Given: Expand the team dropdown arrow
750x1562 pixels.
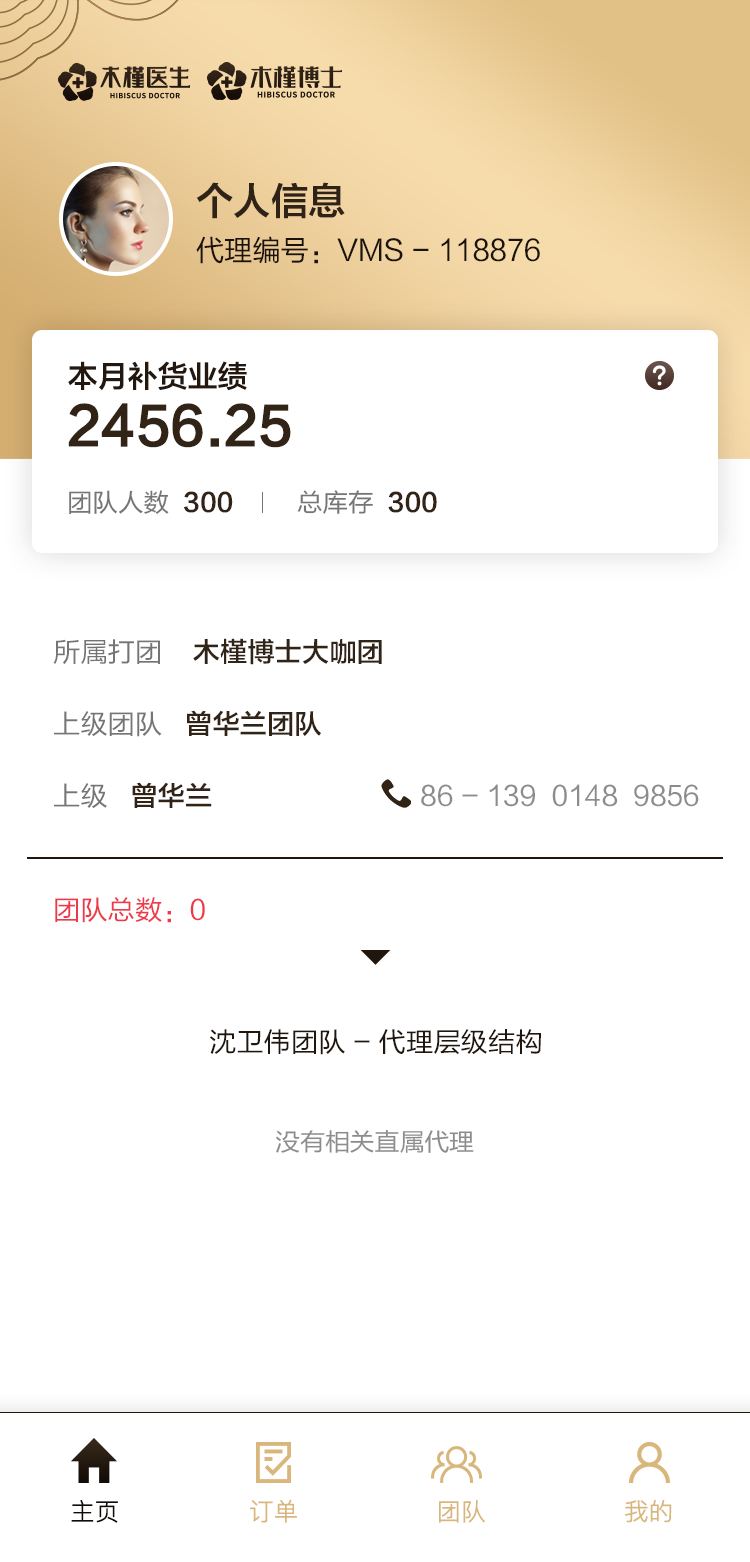Looking at the screenshot, I should (375, 957).
